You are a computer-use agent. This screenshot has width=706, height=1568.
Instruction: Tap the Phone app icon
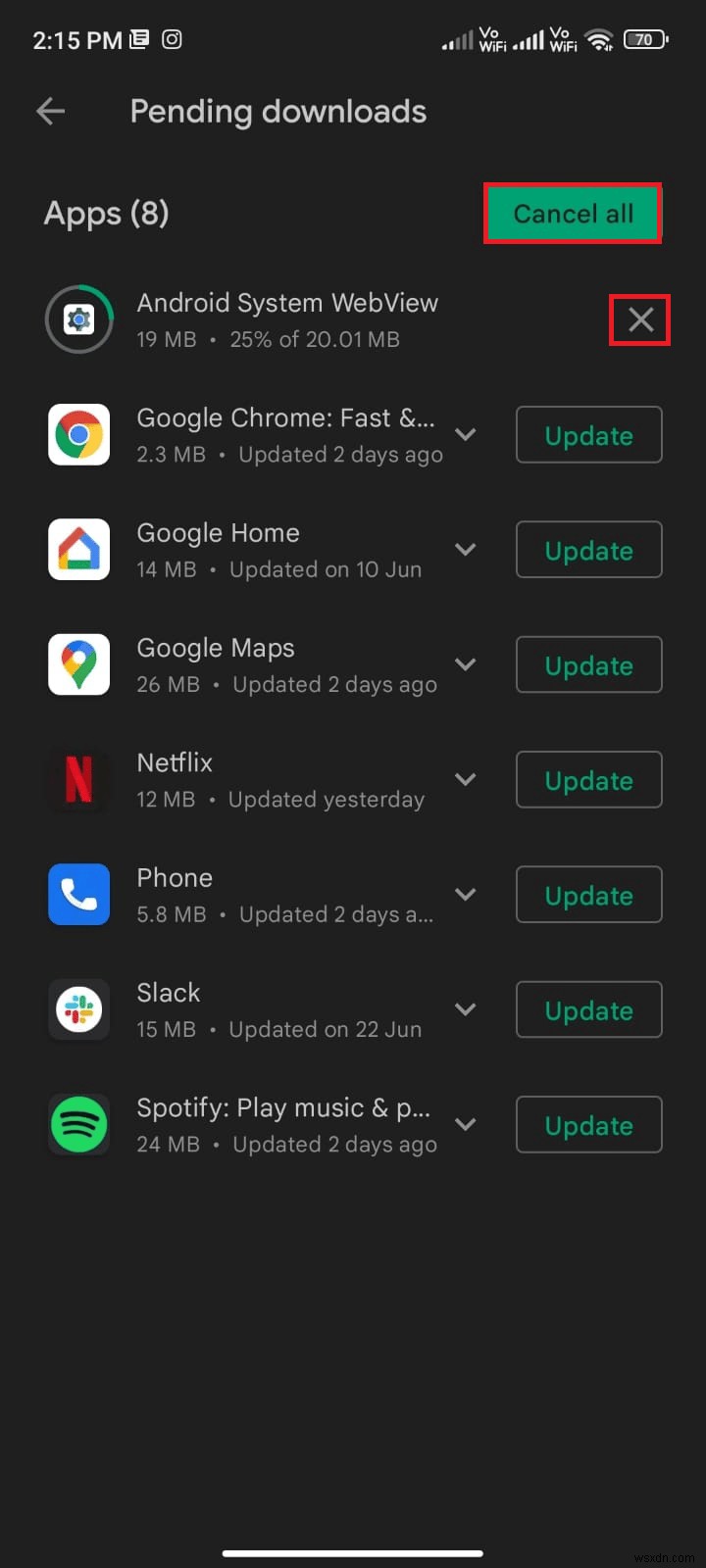[78, 895]
